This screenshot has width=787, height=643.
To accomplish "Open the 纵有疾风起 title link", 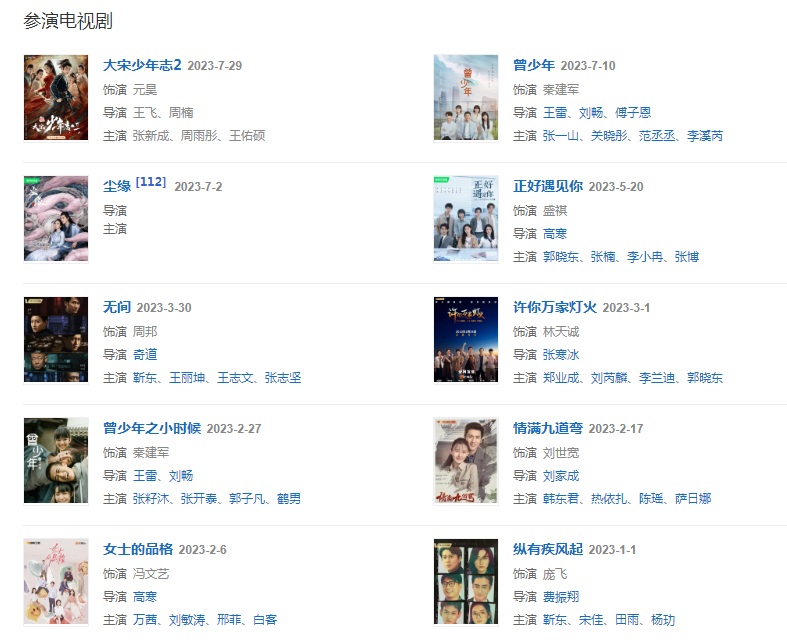I will coord(547,550).
